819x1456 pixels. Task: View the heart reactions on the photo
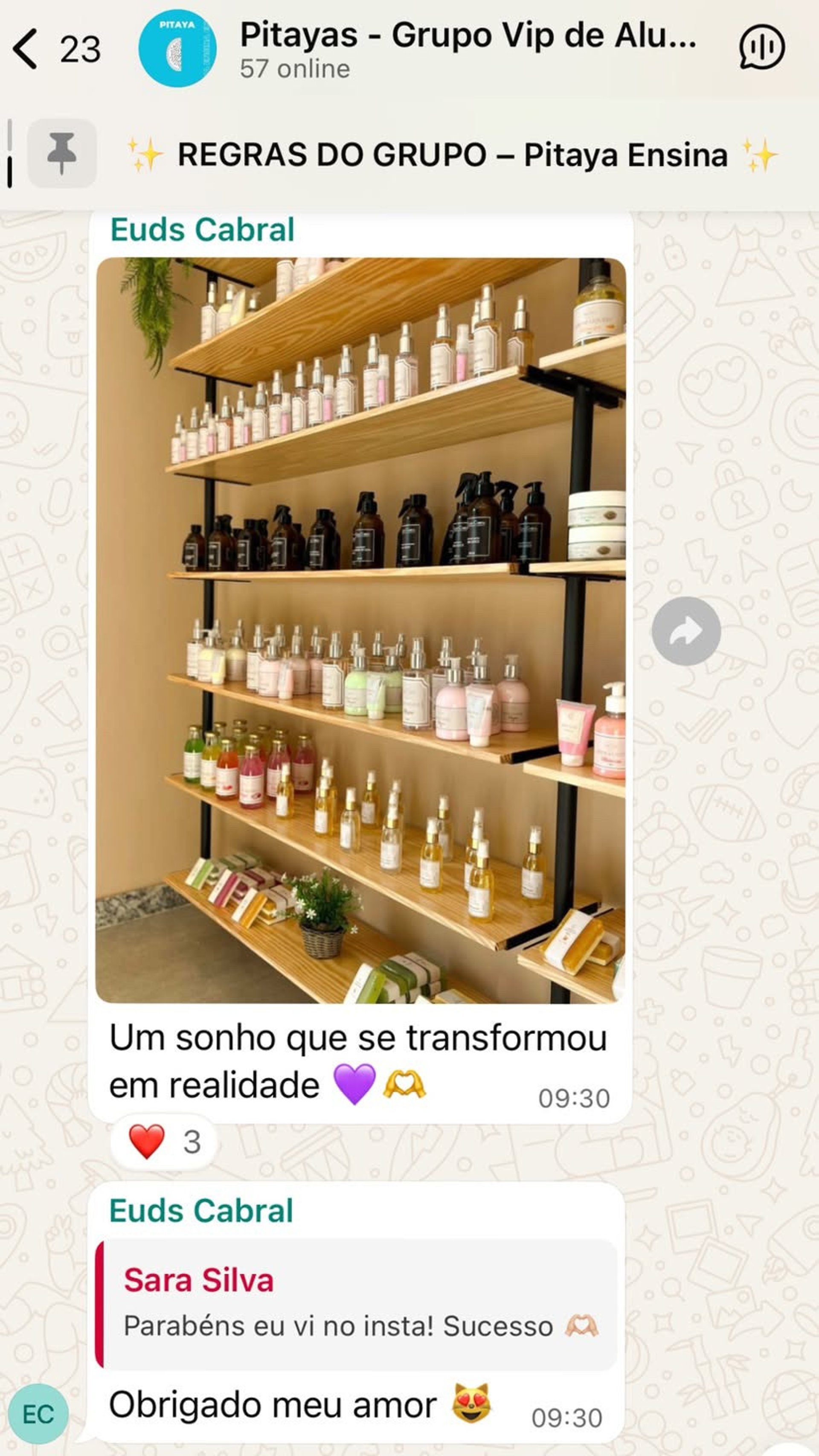164,1142
